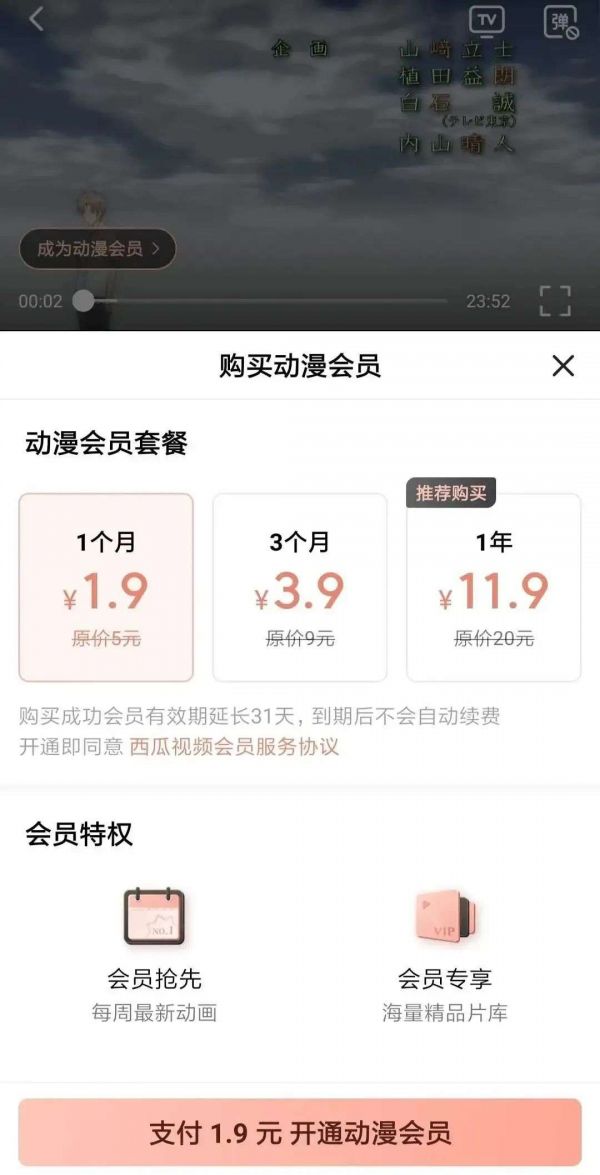This screenshot has height=1175, width=600.
Task: Seek using the video progress bar
Action: 265,301
